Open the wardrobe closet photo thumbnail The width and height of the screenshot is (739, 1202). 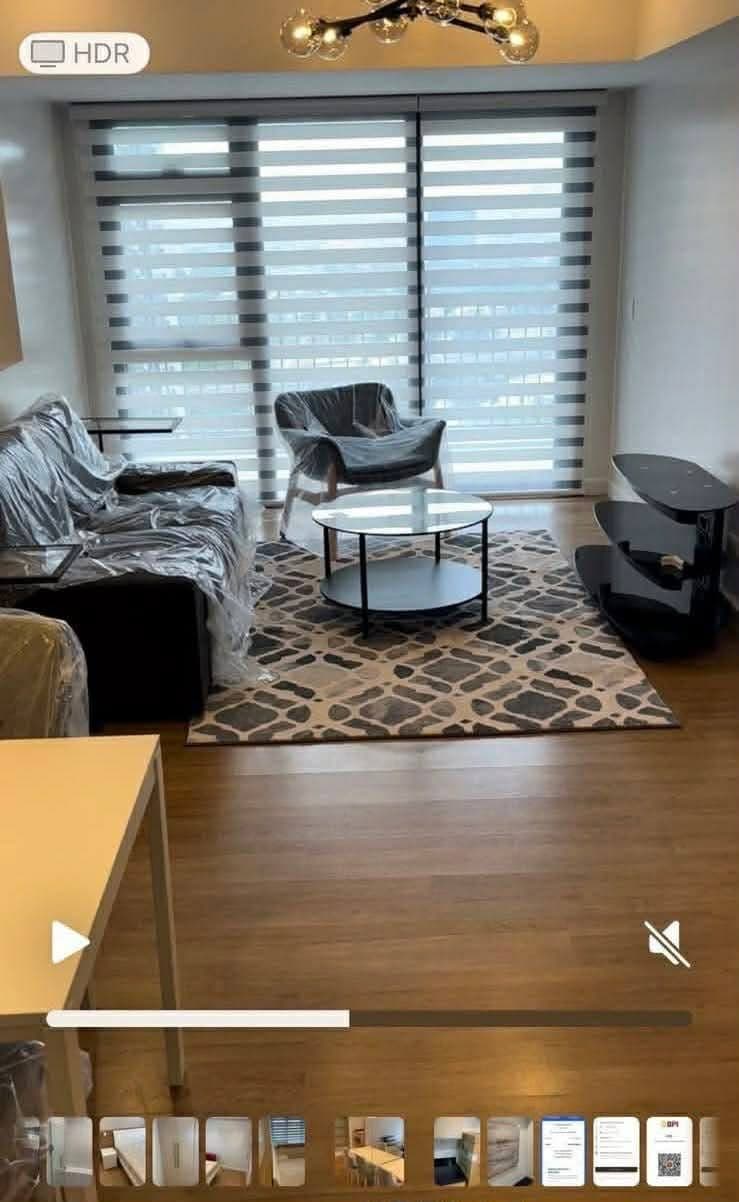click(172, 1155)
